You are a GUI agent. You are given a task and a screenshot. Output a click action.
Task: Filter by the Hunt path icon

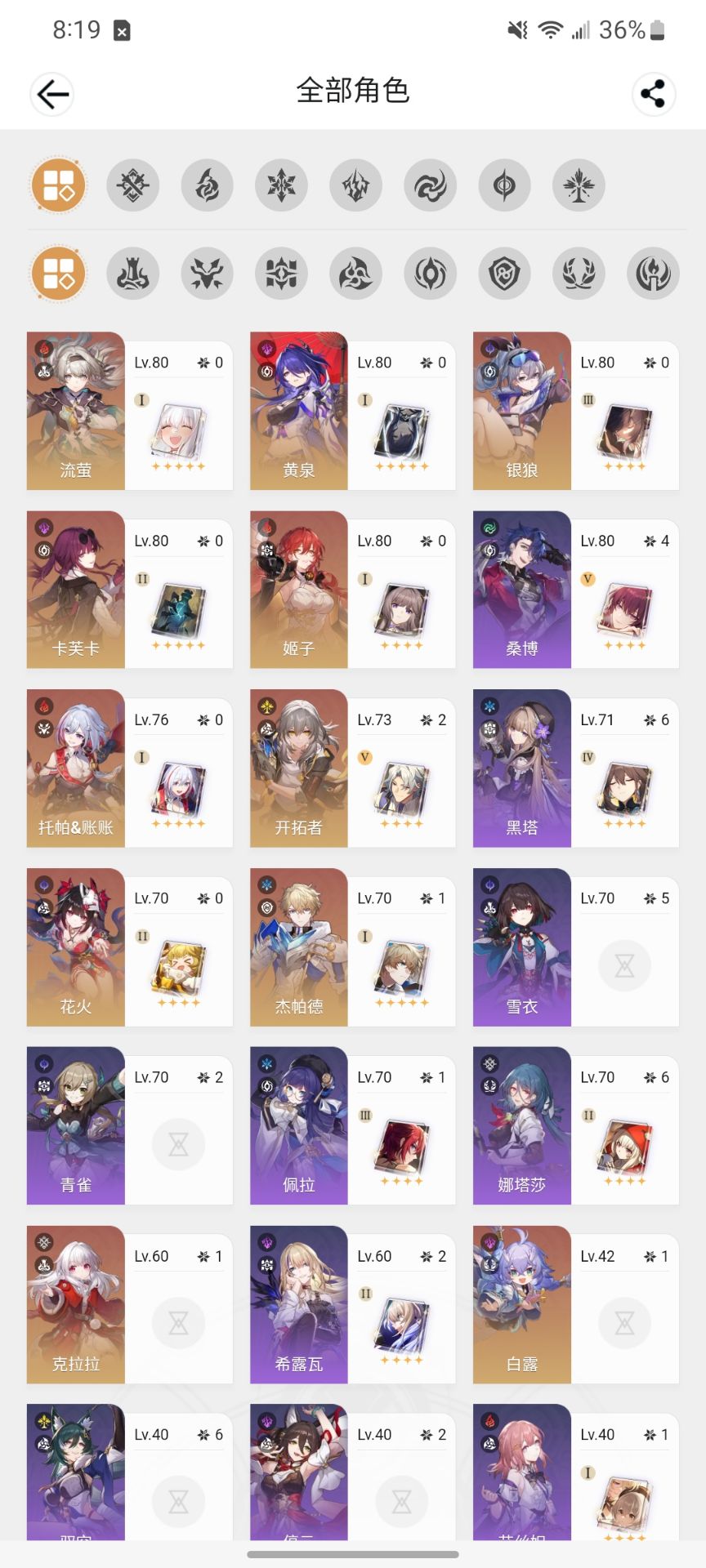click(207, 274)
